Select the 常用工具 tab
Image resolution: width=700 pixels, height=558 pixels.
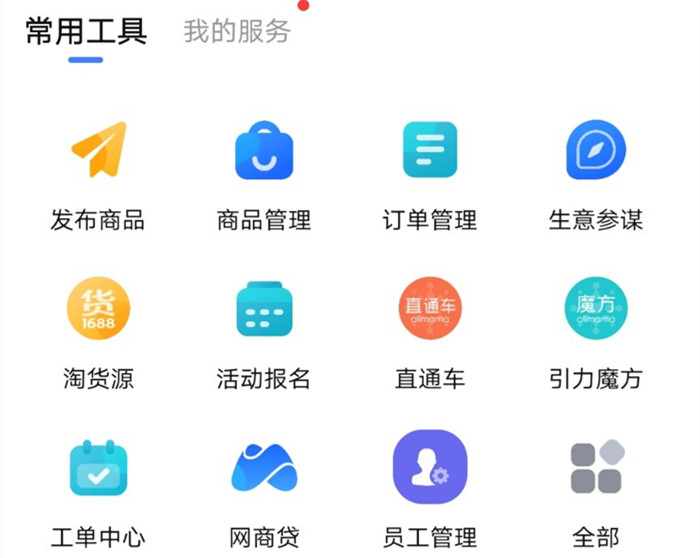coord(86,32)
